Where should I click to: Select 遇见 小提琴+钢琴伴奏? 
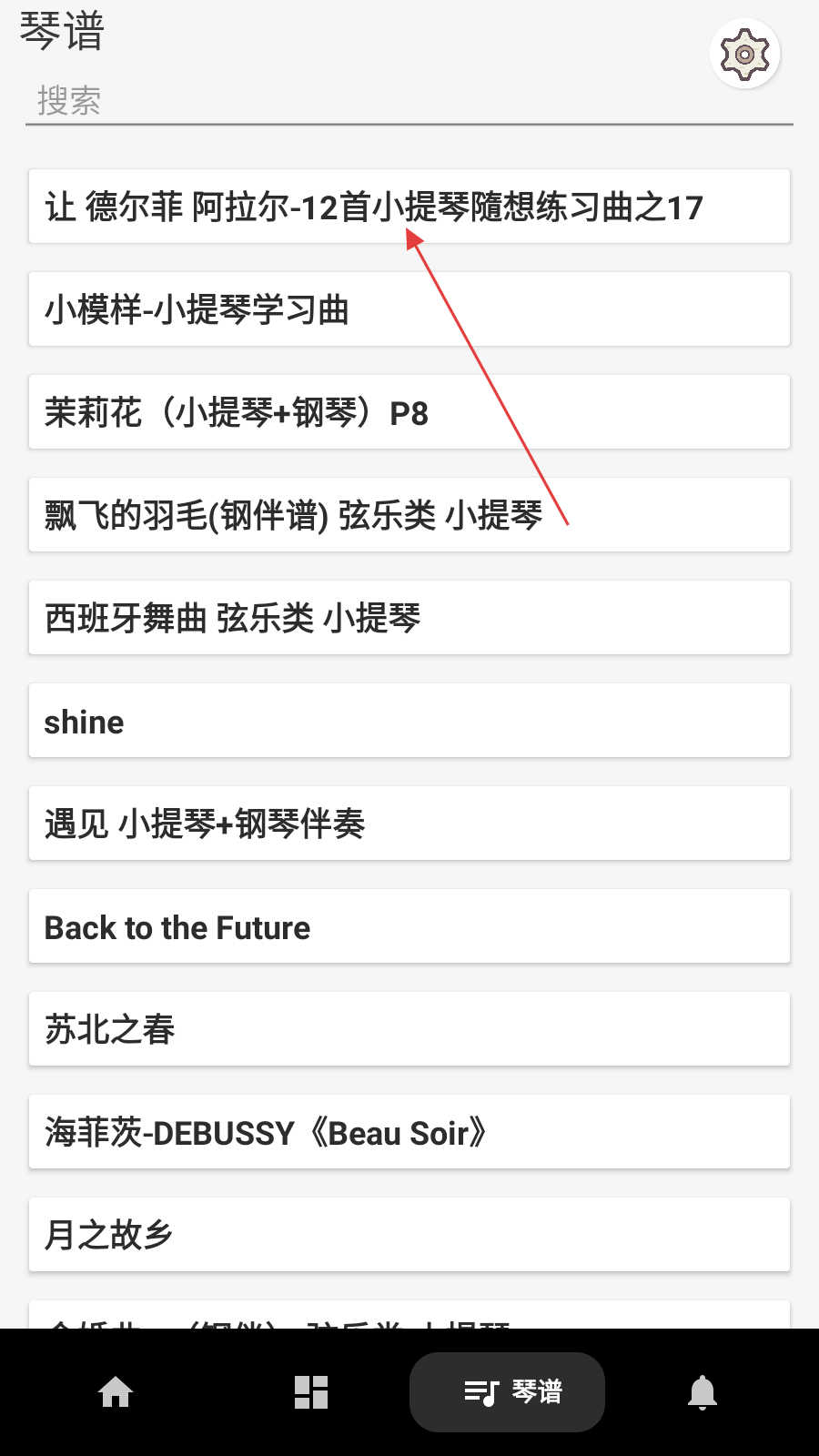click(x=409, y=824)
